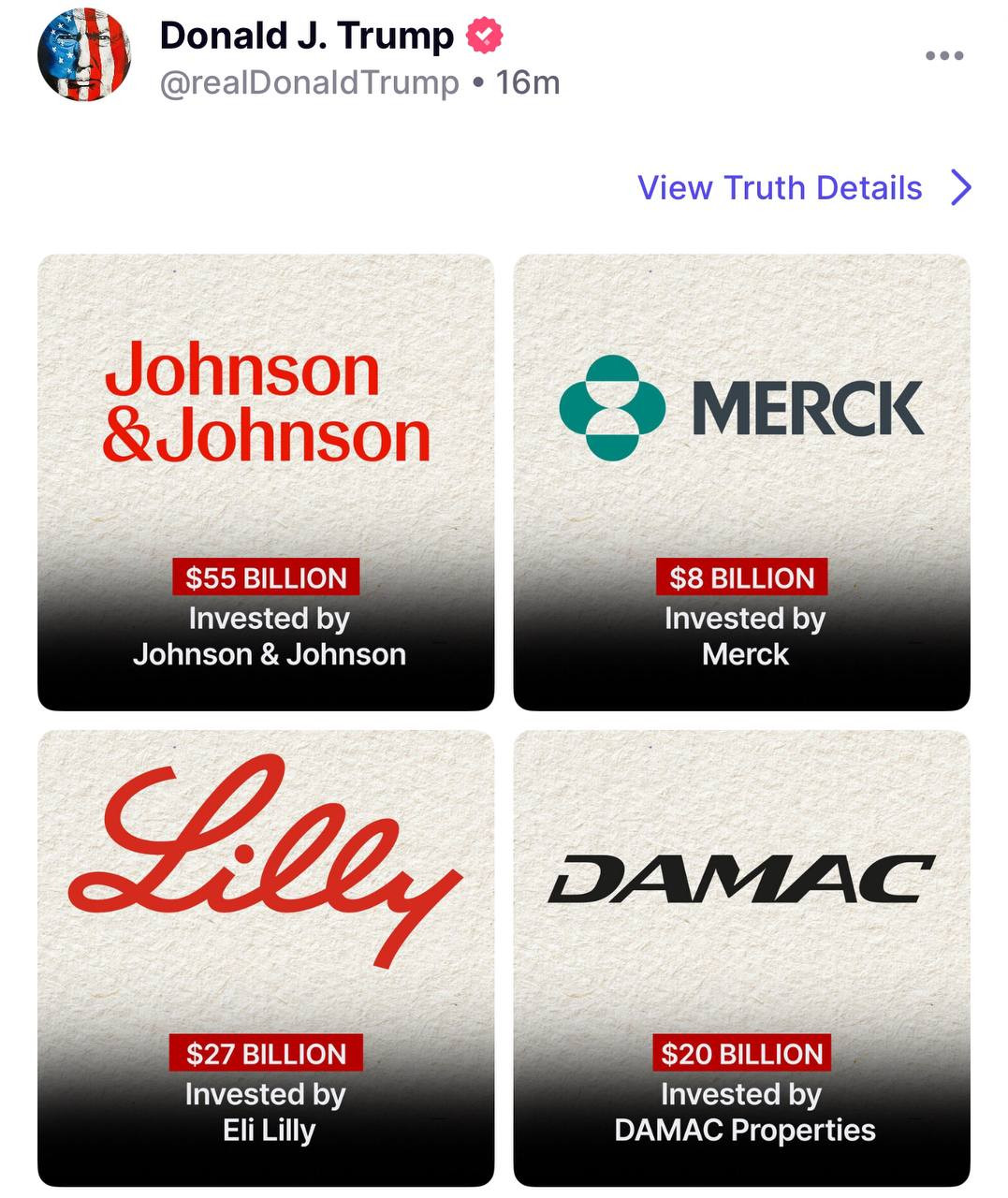Image resolution: width=1008 pixels, height=1198 pixels.
Task: Open the Johnson & Johnson image tile
Action: pyautogui.click(x=266, y=482)
